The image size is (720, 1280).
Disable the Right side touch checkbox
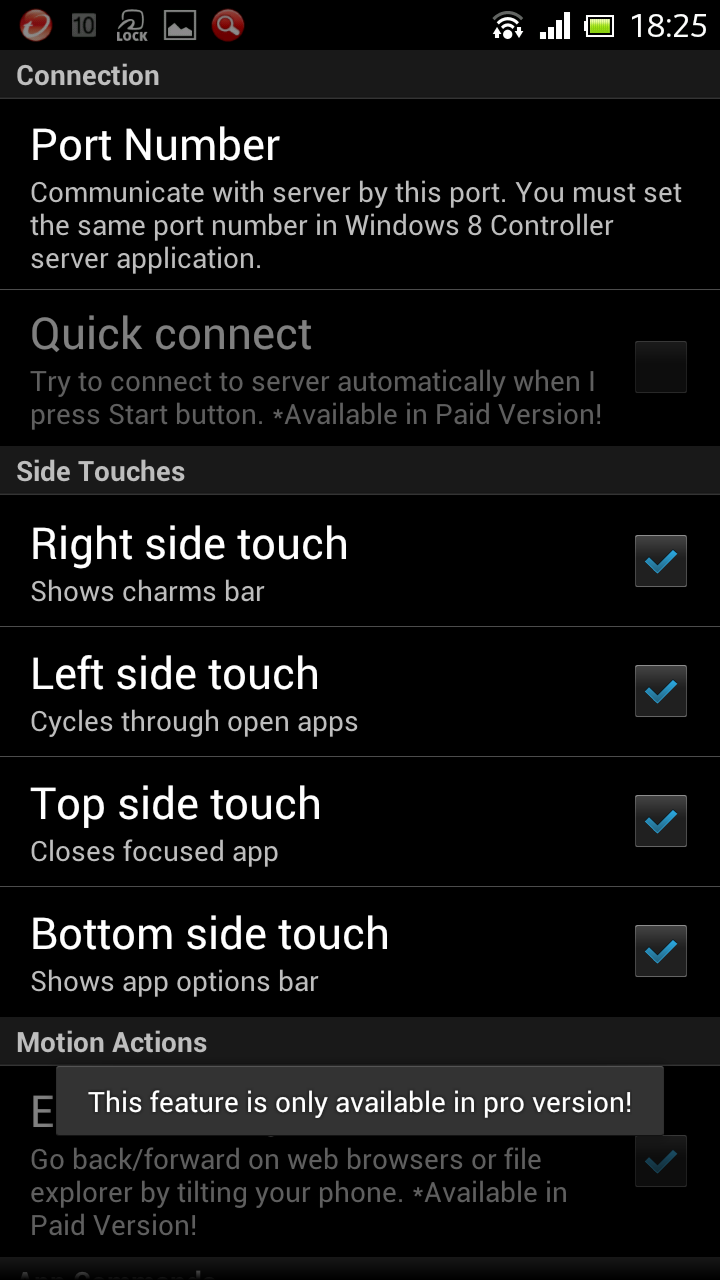(x=660, y=561)
